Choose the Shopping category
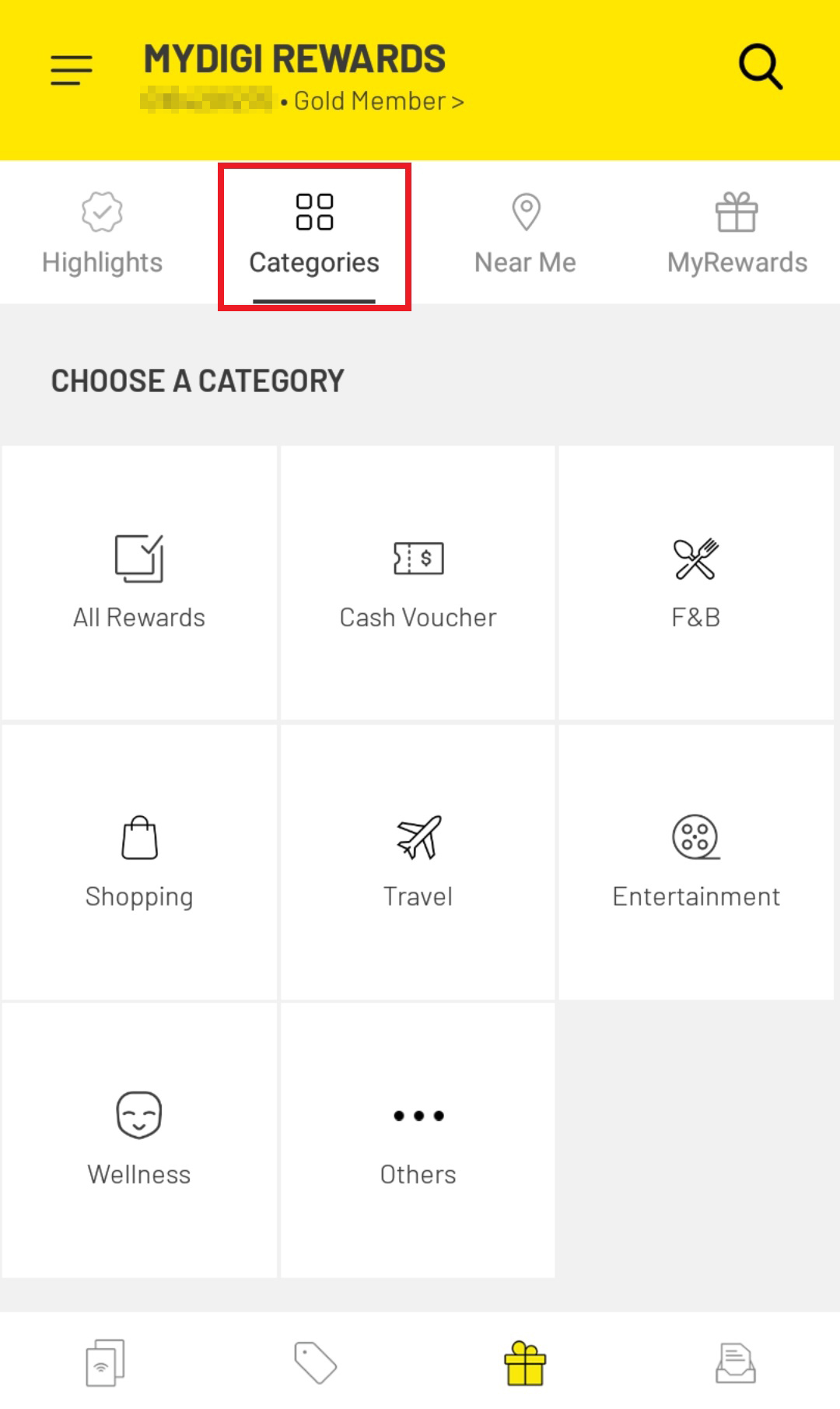Image resolution: width=840 pixels, height=1409 pixels. click(139, 862)
